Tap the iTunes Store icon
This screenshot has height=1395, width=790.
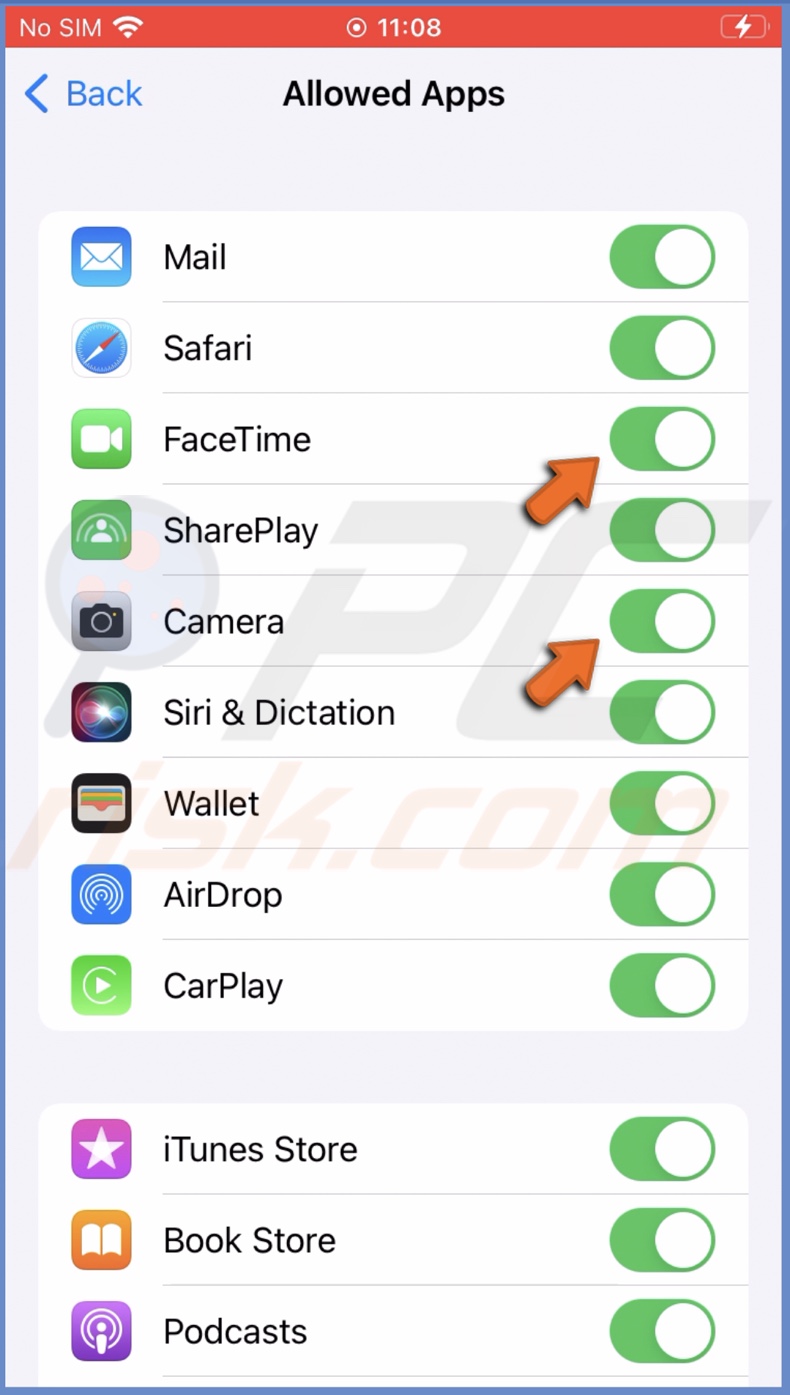(100, 1149)
